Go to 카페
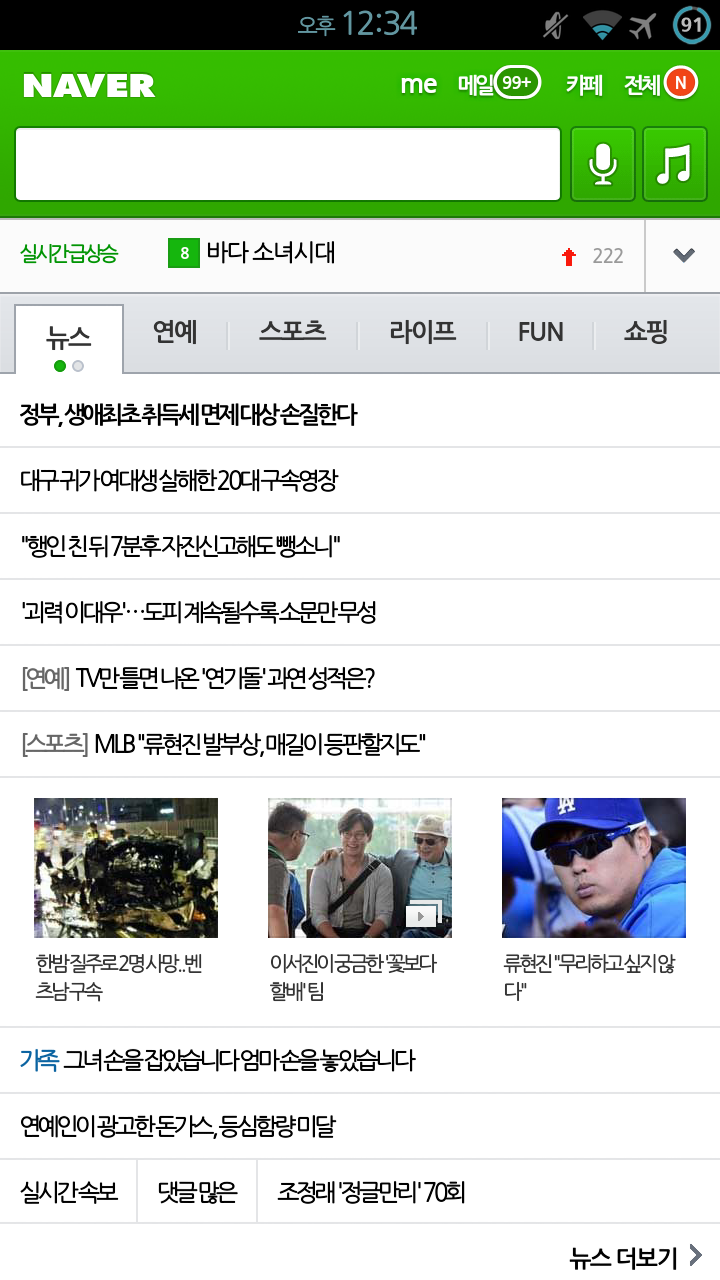 tap(584, 85)
